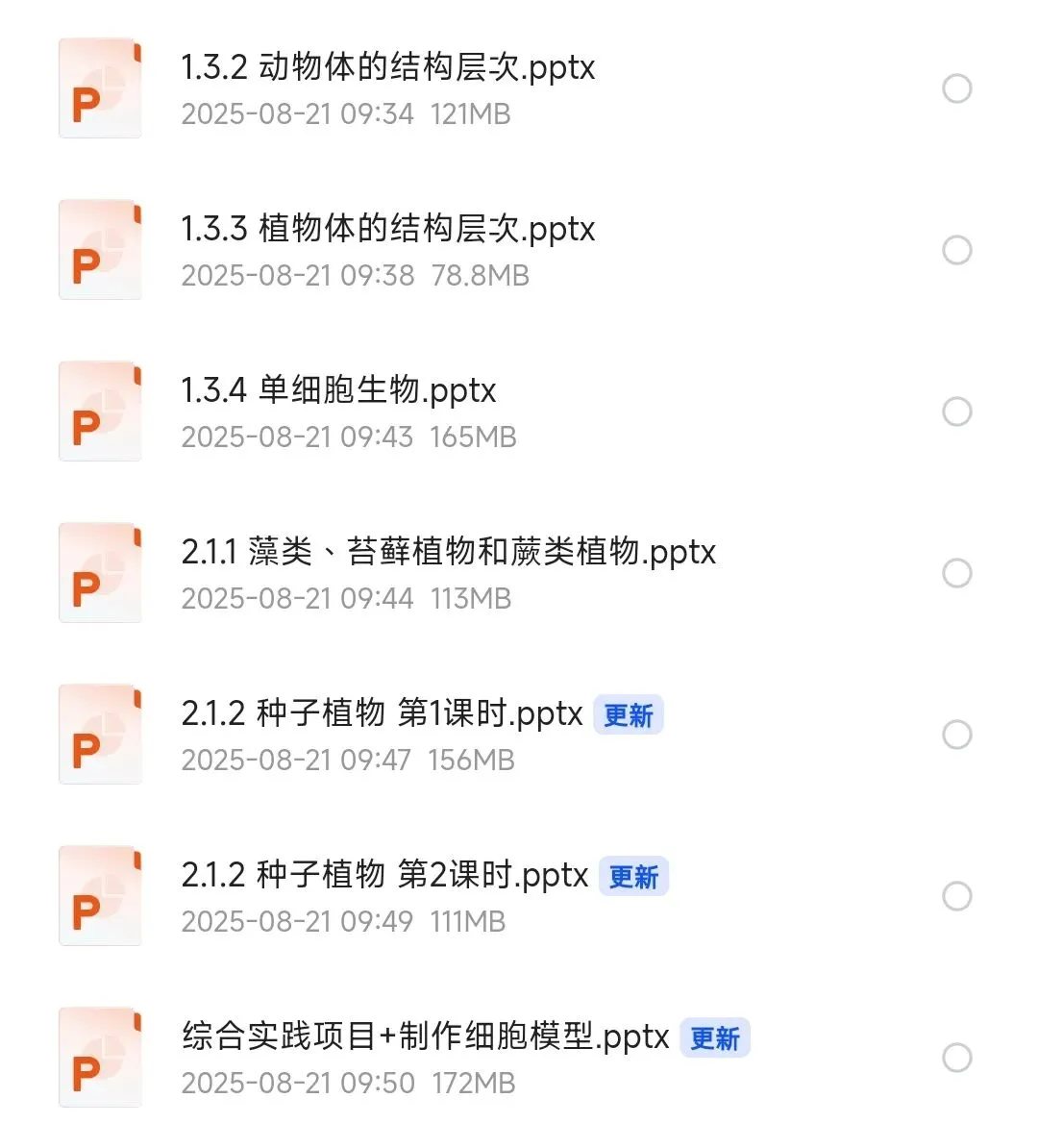The height and width of the screenshot is (1148, 1038).
Task: Tick the circle for 种子植物 第2课时.pptx
Action: 956,896
